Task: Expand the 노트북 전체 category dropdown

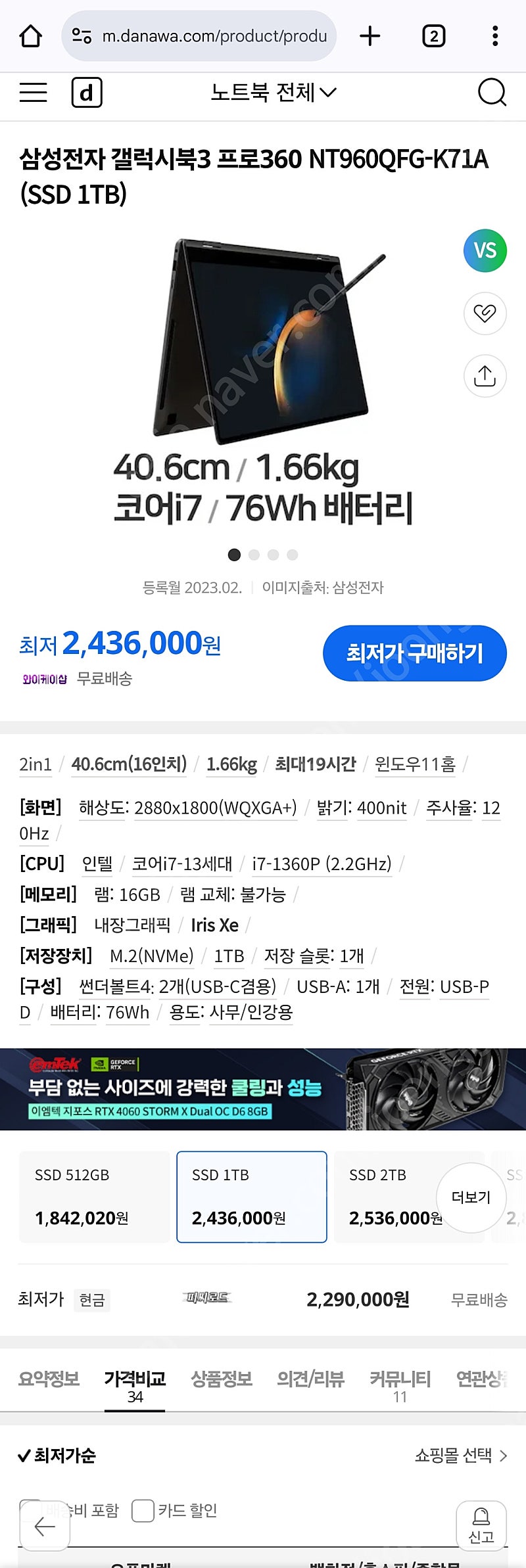Action: pyautogui.click(x=273, y=92)
